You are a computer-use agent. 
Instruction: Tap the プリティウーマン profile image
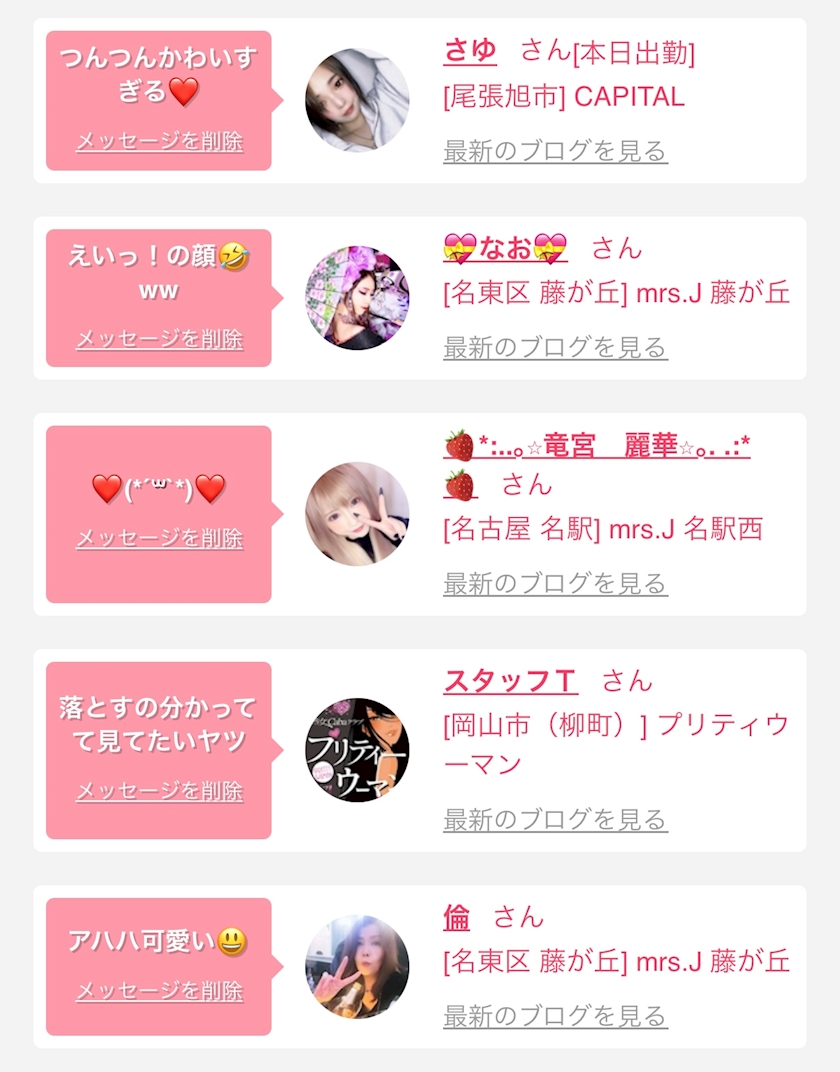(357, 750)
